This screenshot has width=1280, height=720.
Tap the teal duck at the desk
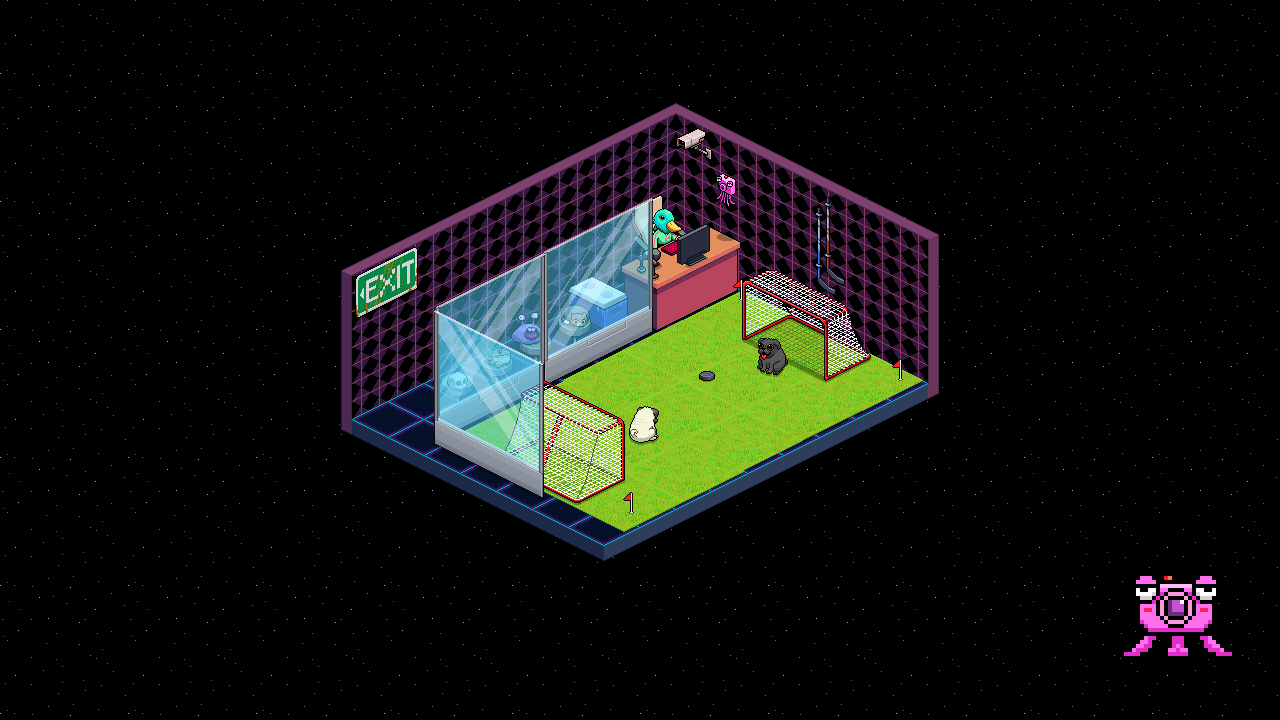664,228
